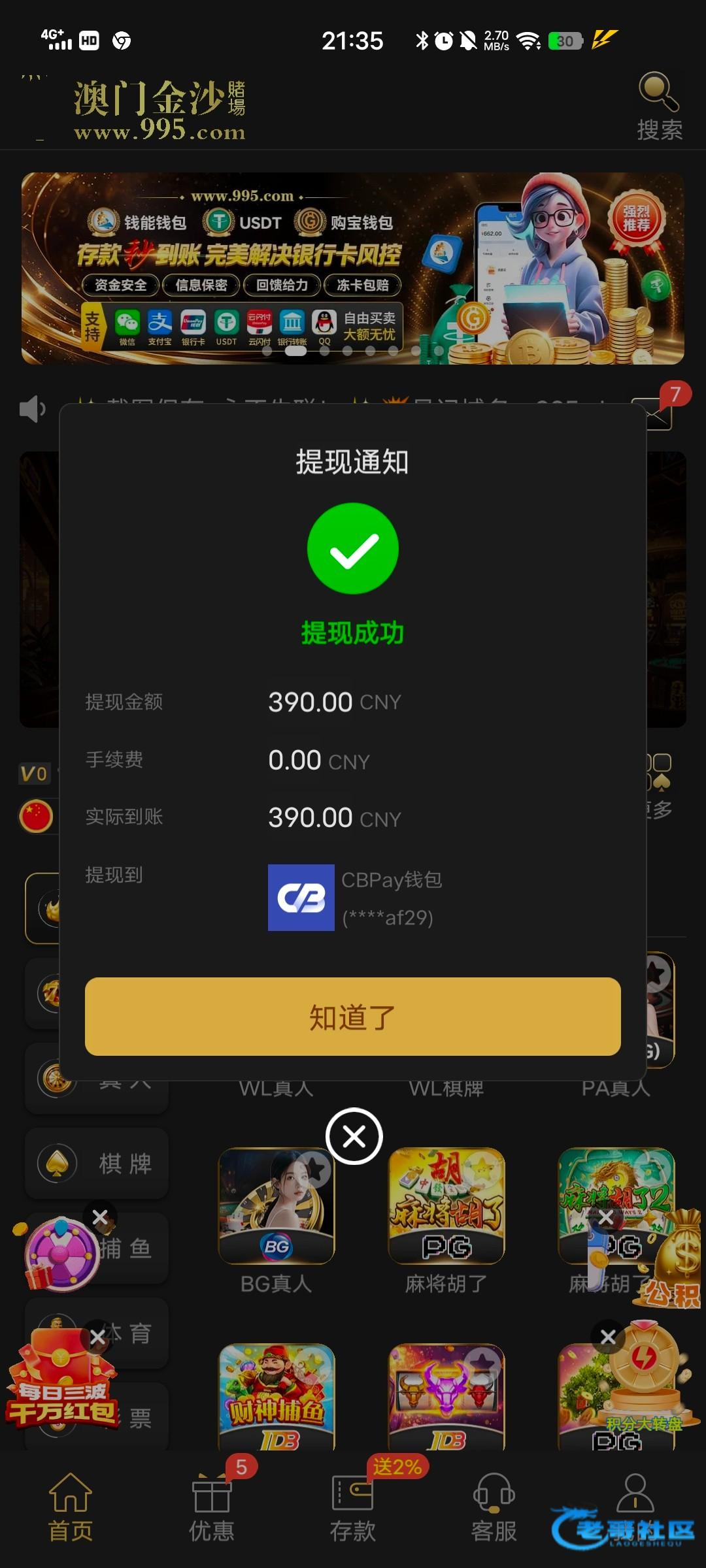The width and height of the screenshot is (706, 1568).
Task: Open the wallet promotion banner
Action: tap(353, 268)
